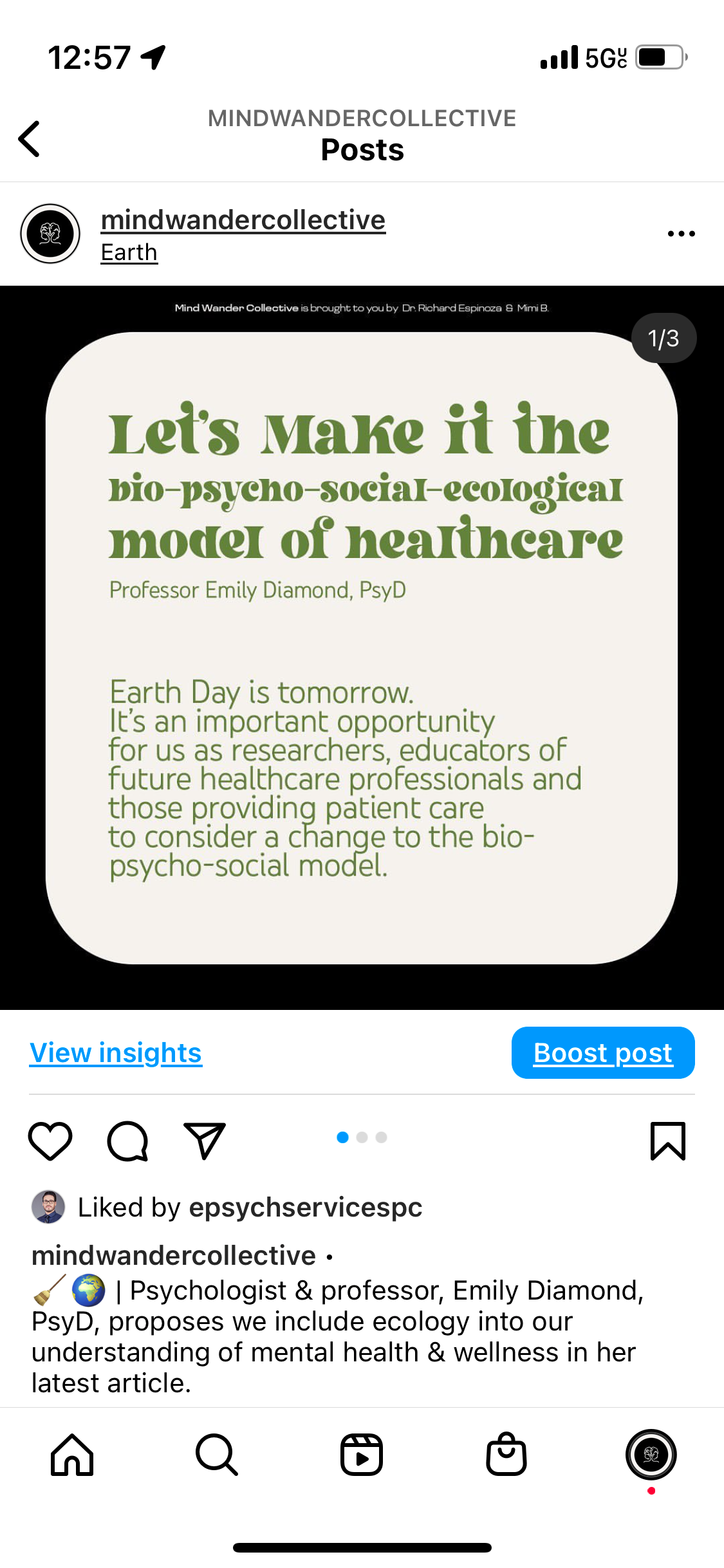Screen dimensions: 724x1568
Task: Like the post with the heart icon
Action: click(50, 1141)
